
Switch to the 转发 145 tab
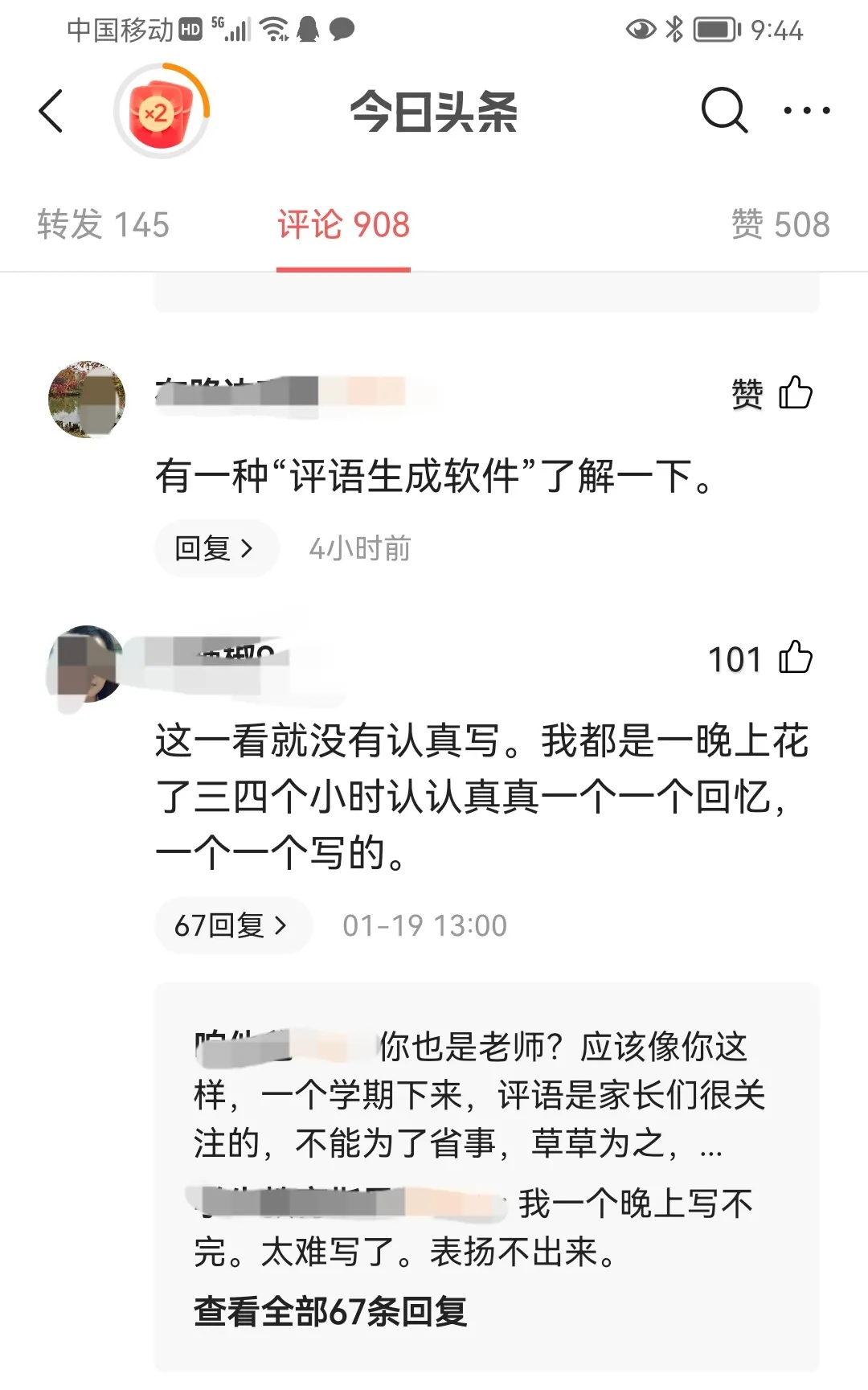click(x=103, y=224)
